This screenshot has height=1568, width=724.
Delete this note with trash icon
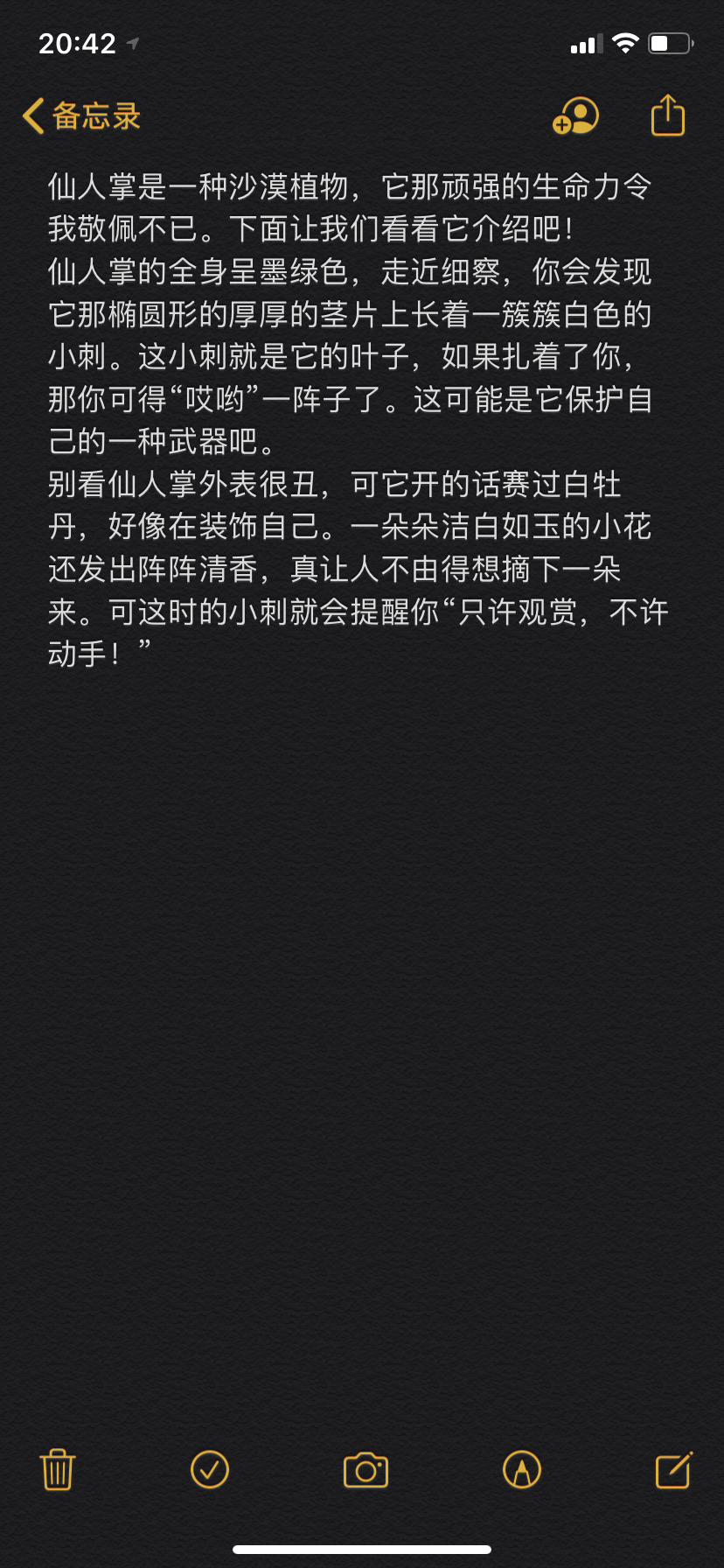(x=58, y=1469)
